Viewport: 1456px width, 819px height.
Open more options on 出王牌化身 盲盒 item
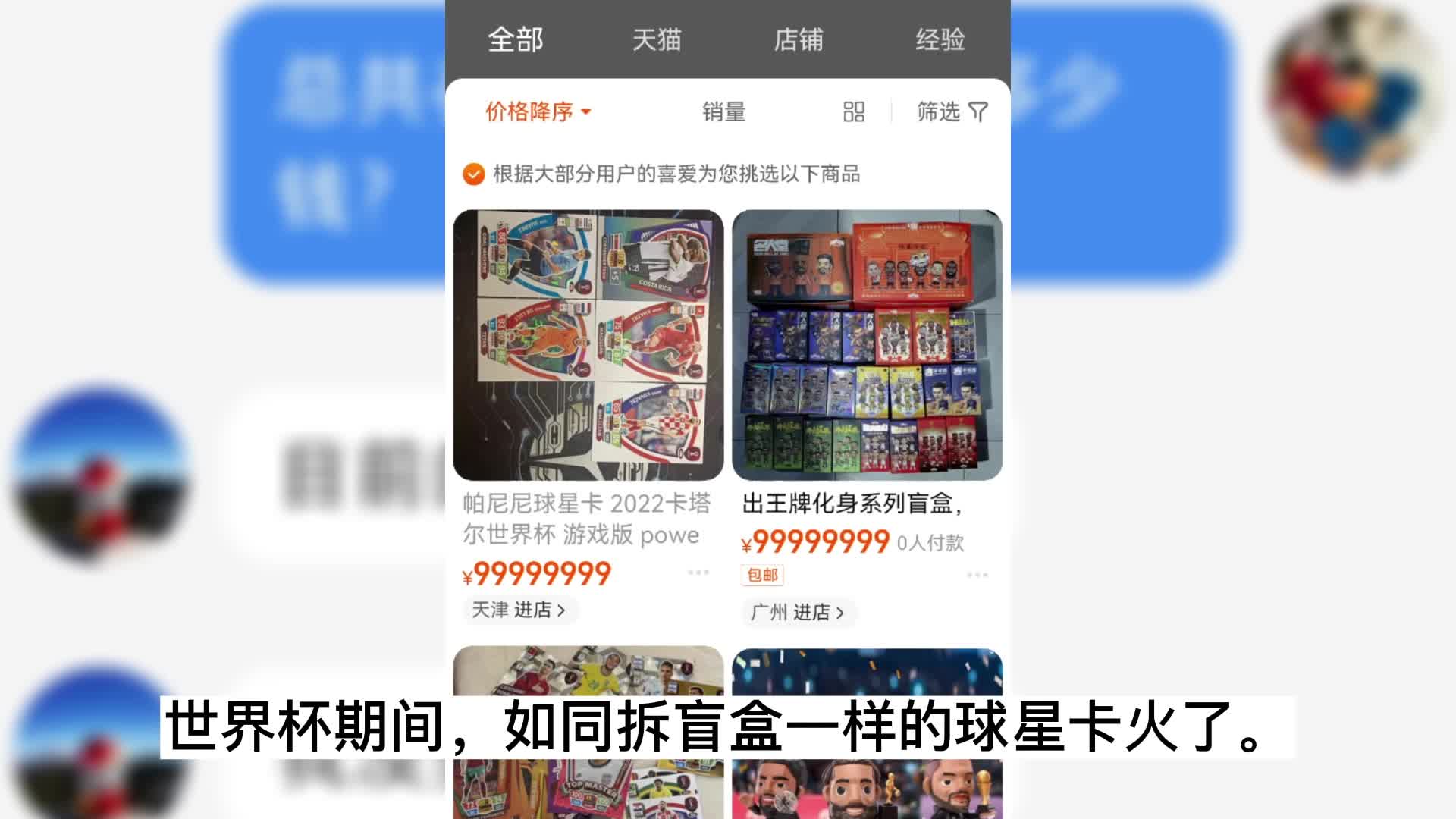click(x=977, y=576)
